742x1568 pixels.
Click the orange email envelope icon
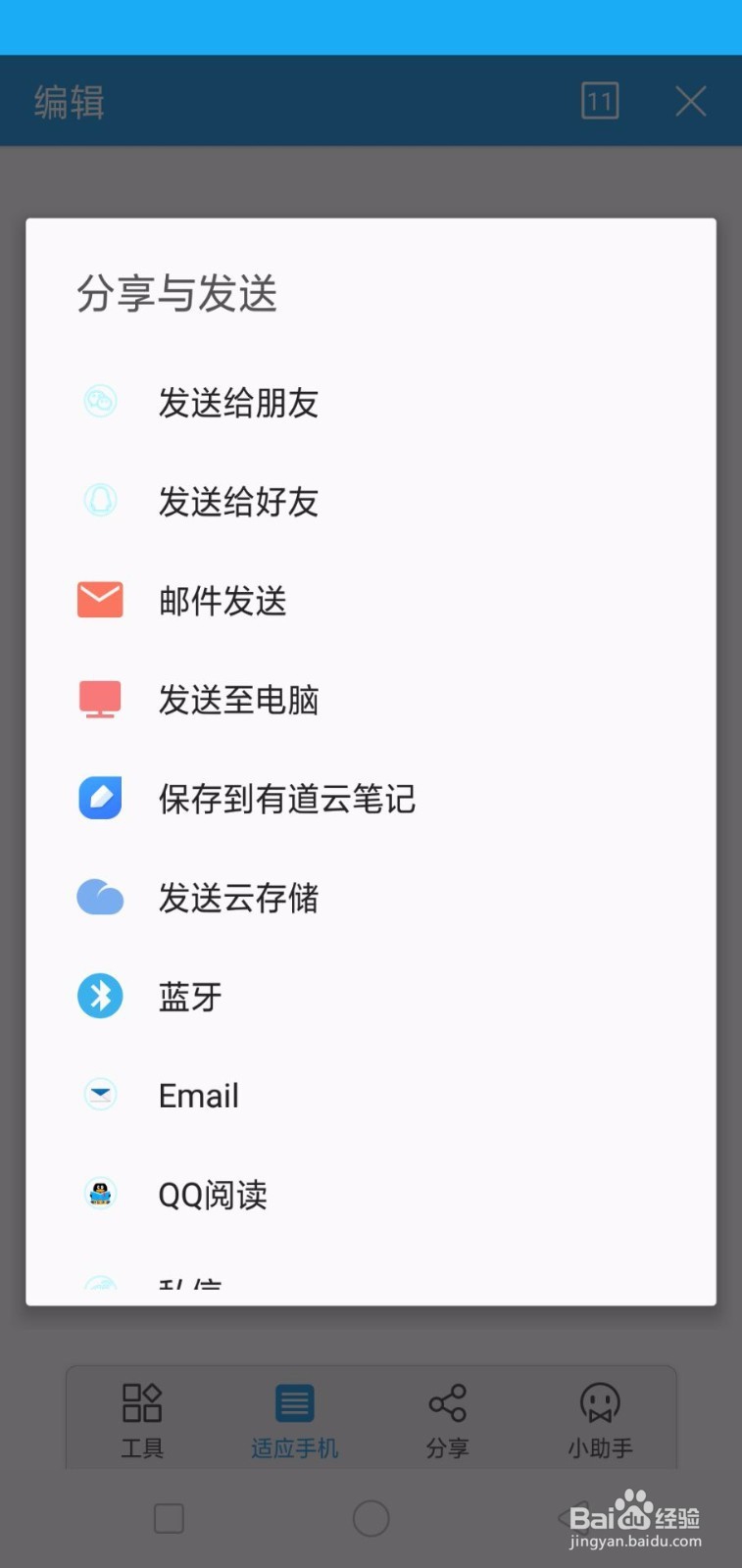99,600
